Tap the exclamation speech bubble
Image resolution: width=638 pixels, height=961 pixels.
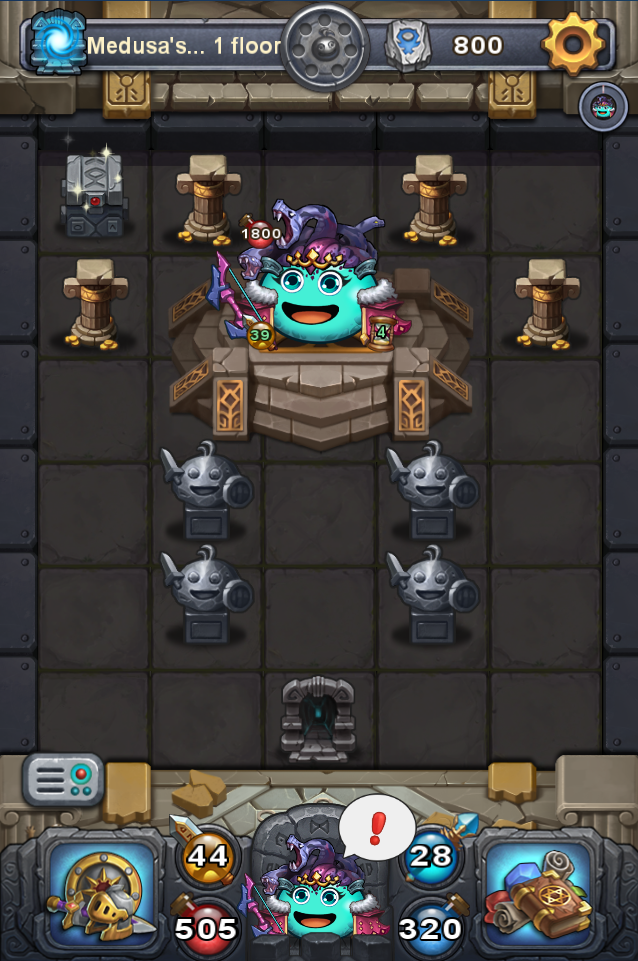376,827
